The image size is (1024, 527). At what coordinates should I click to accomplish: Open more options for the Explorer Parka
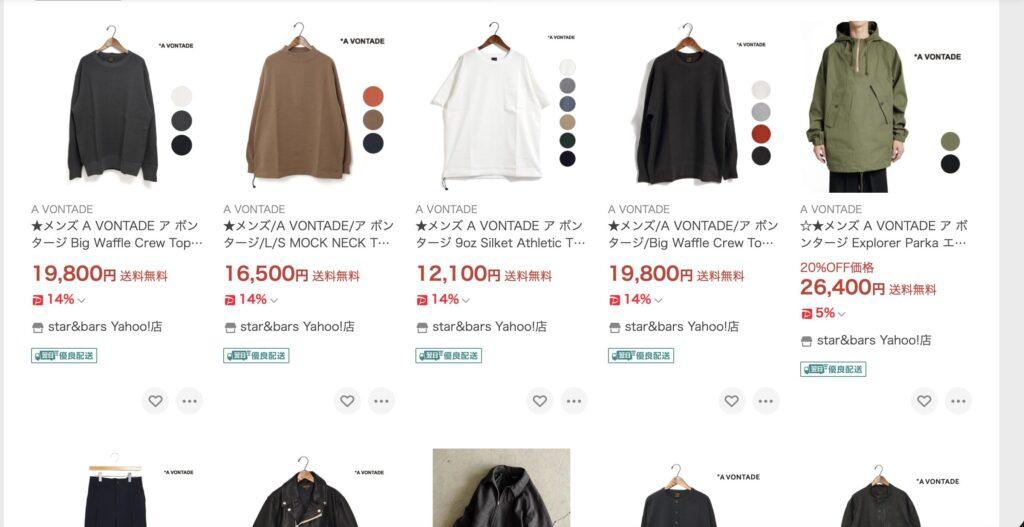pyautogui.click(x=958, y=401)
